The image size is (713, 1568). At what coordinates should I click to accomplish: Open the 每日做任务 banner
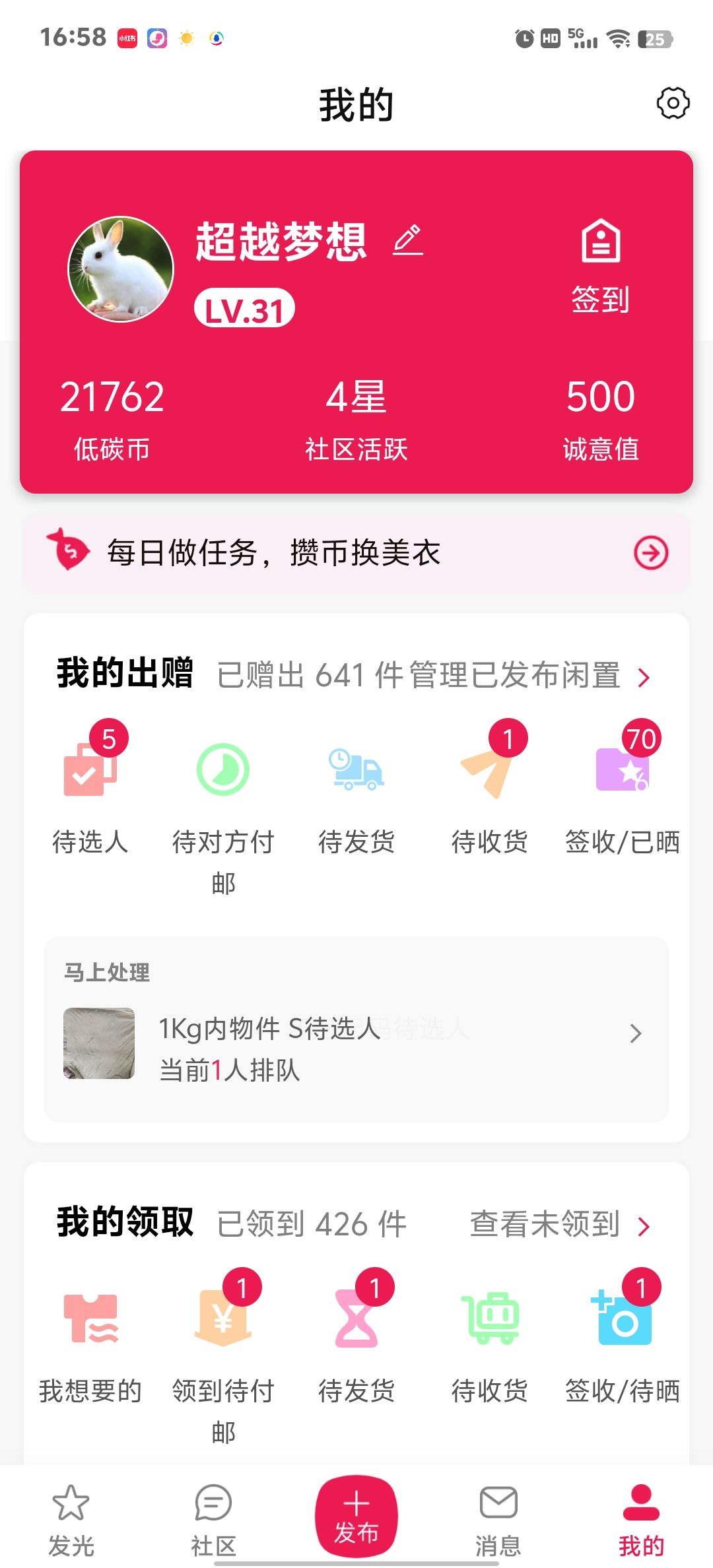pos(356,552)
